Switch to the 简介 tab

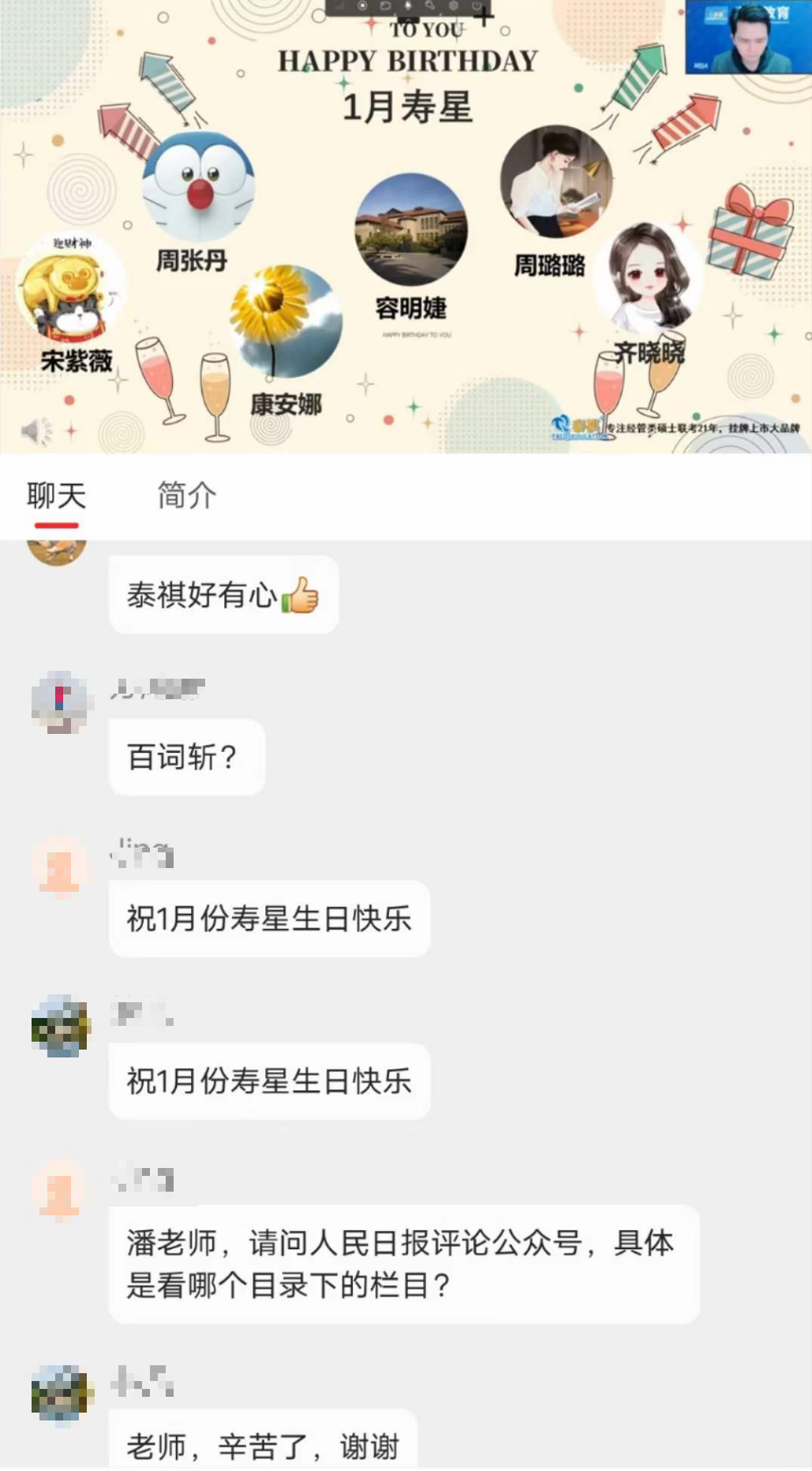point(186,496)
